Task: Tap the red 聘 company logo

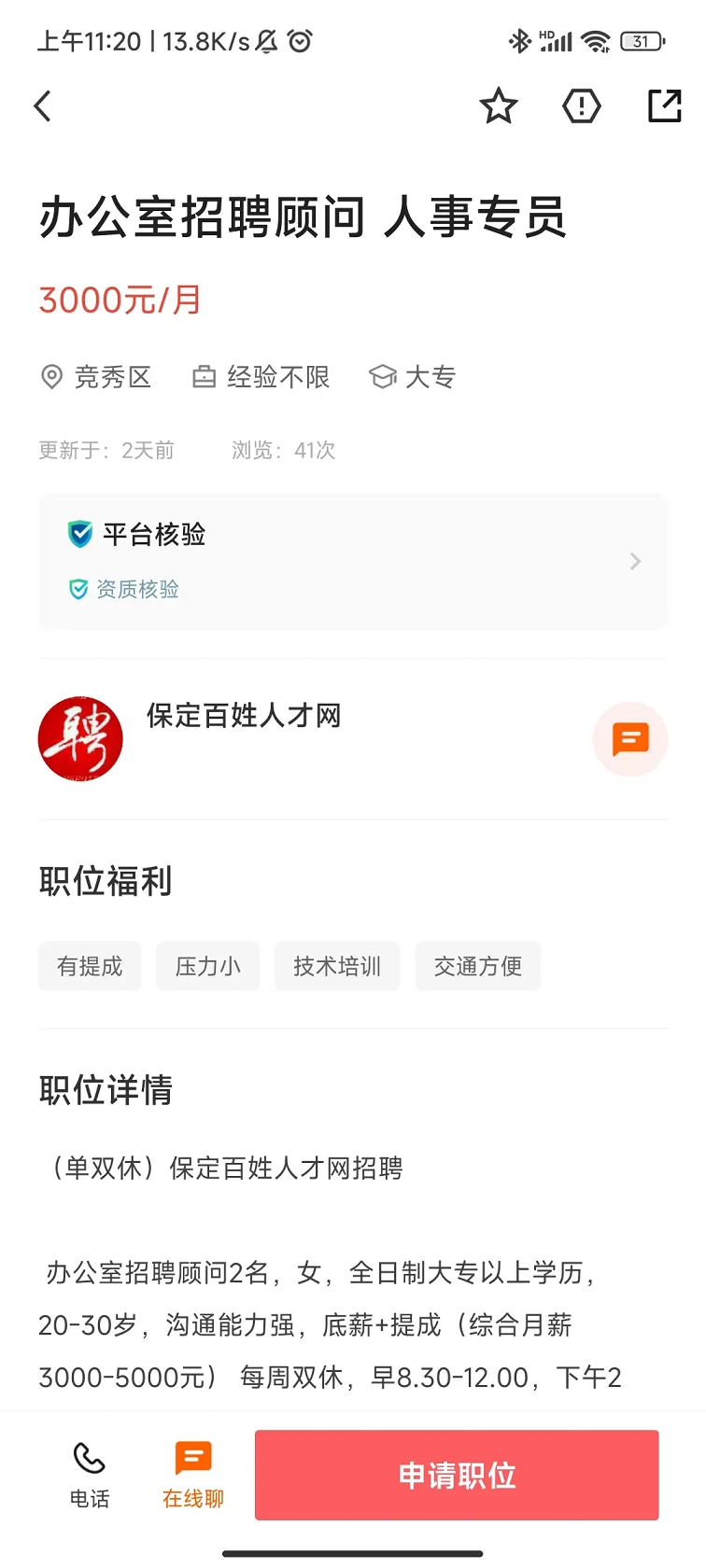Action: (x=81, y=738)
